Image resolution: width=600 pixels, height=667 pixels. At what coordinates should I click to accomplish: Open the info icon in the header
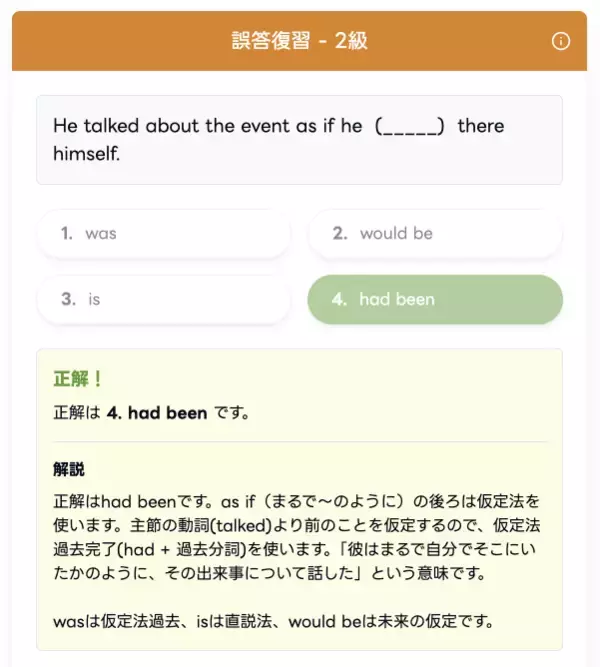(x=561, y=41)
